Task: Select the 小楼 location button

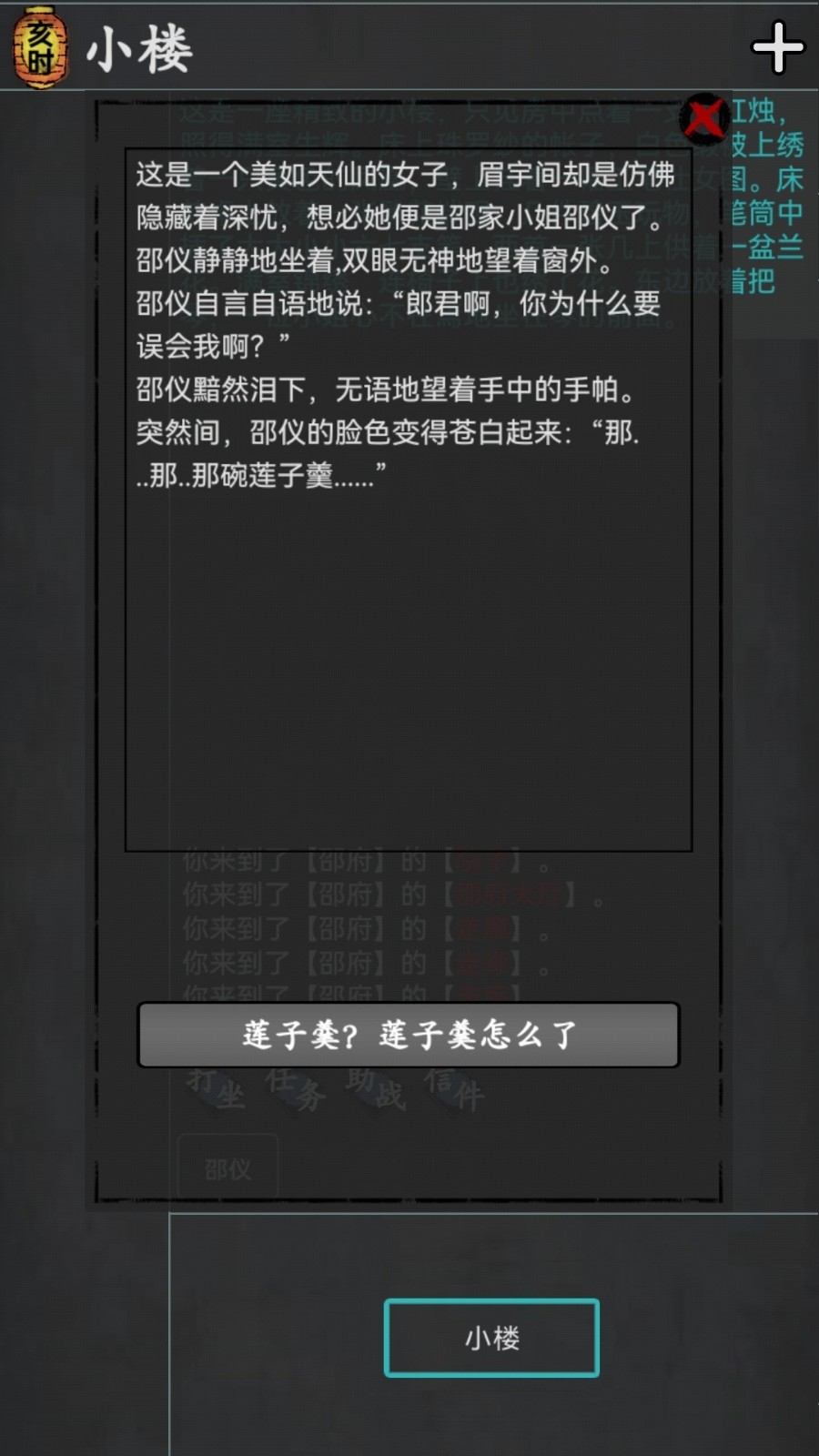Action: [491, 1337]
